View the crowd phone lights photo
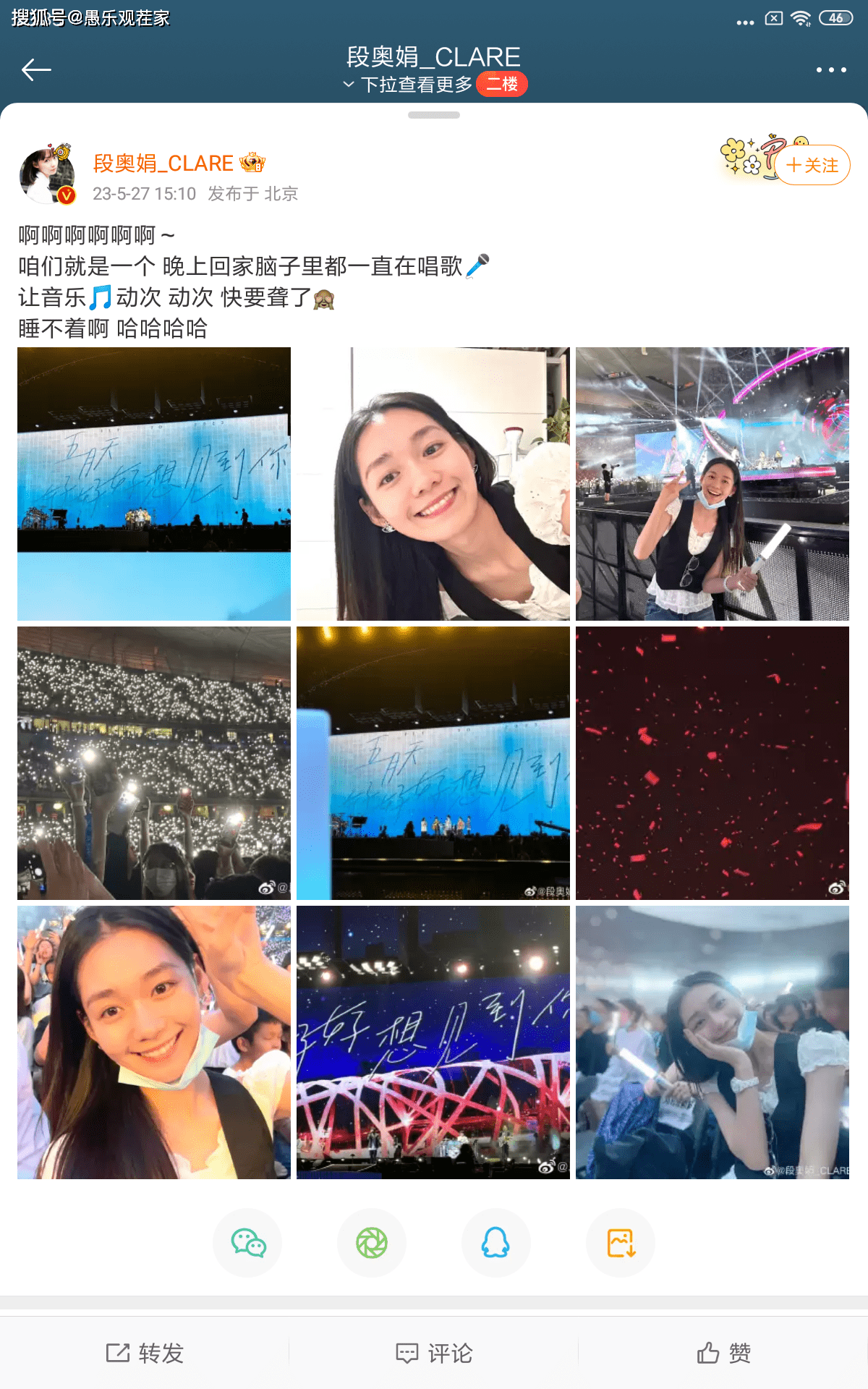Screen dimensions: 868x1389 (154, 763)
